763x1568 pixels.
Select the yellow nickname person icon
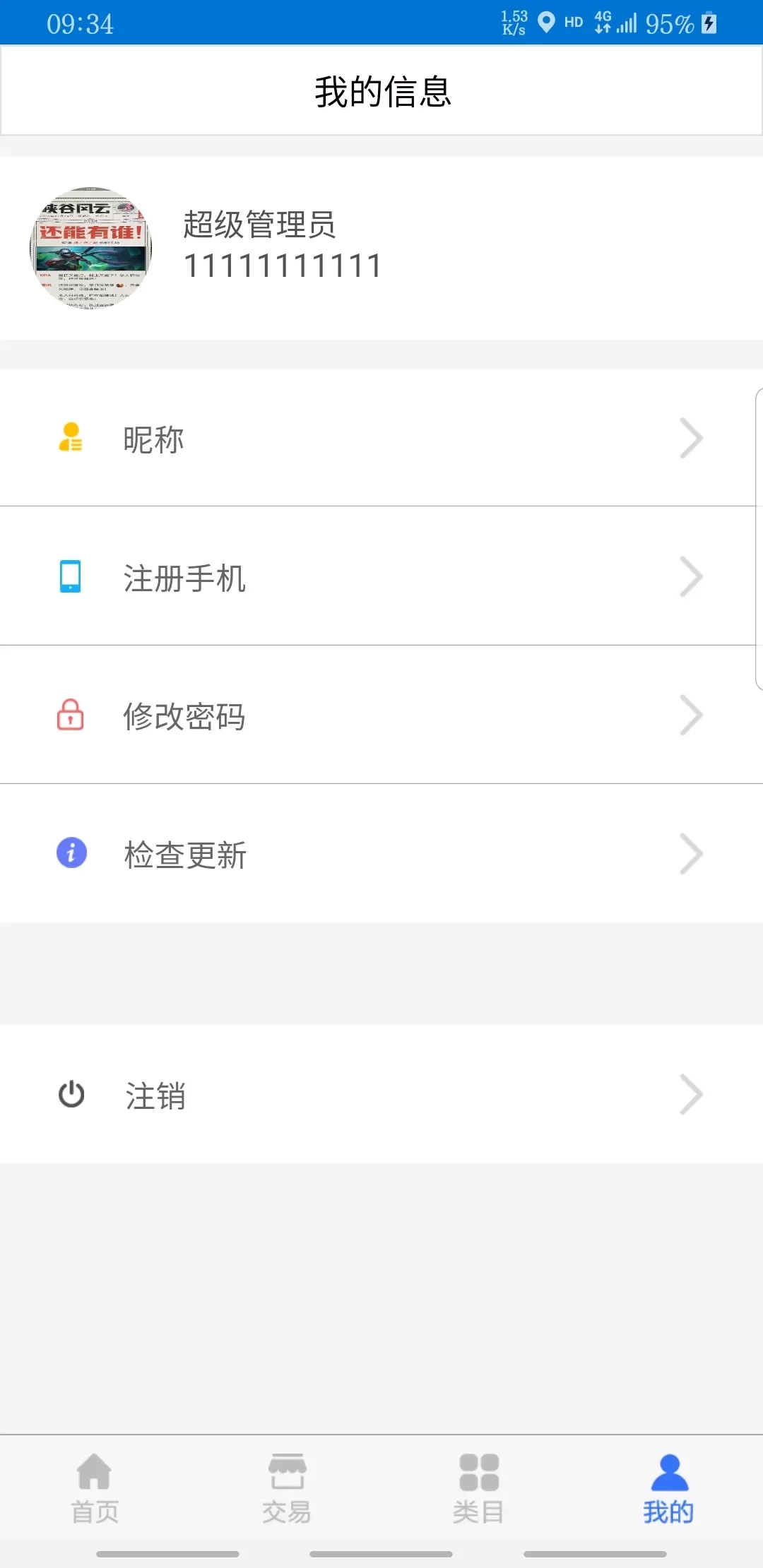[x=69, y=438]
